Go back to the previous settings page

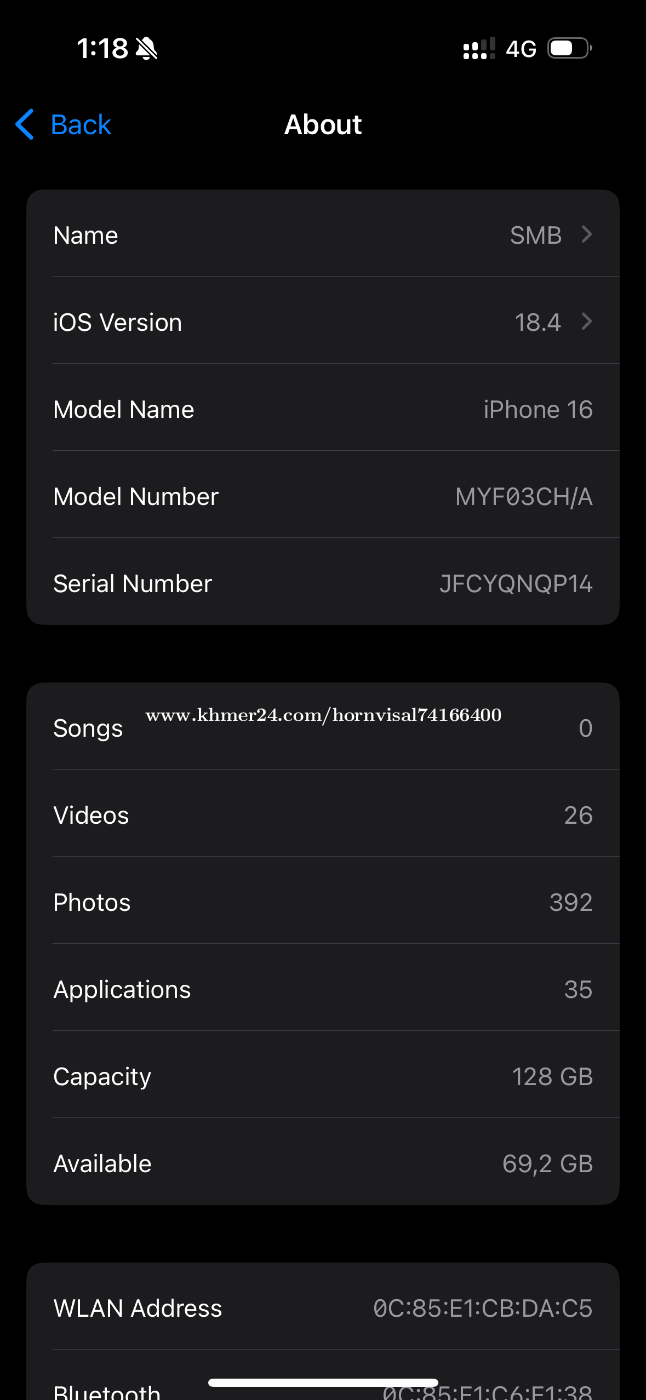63,125
